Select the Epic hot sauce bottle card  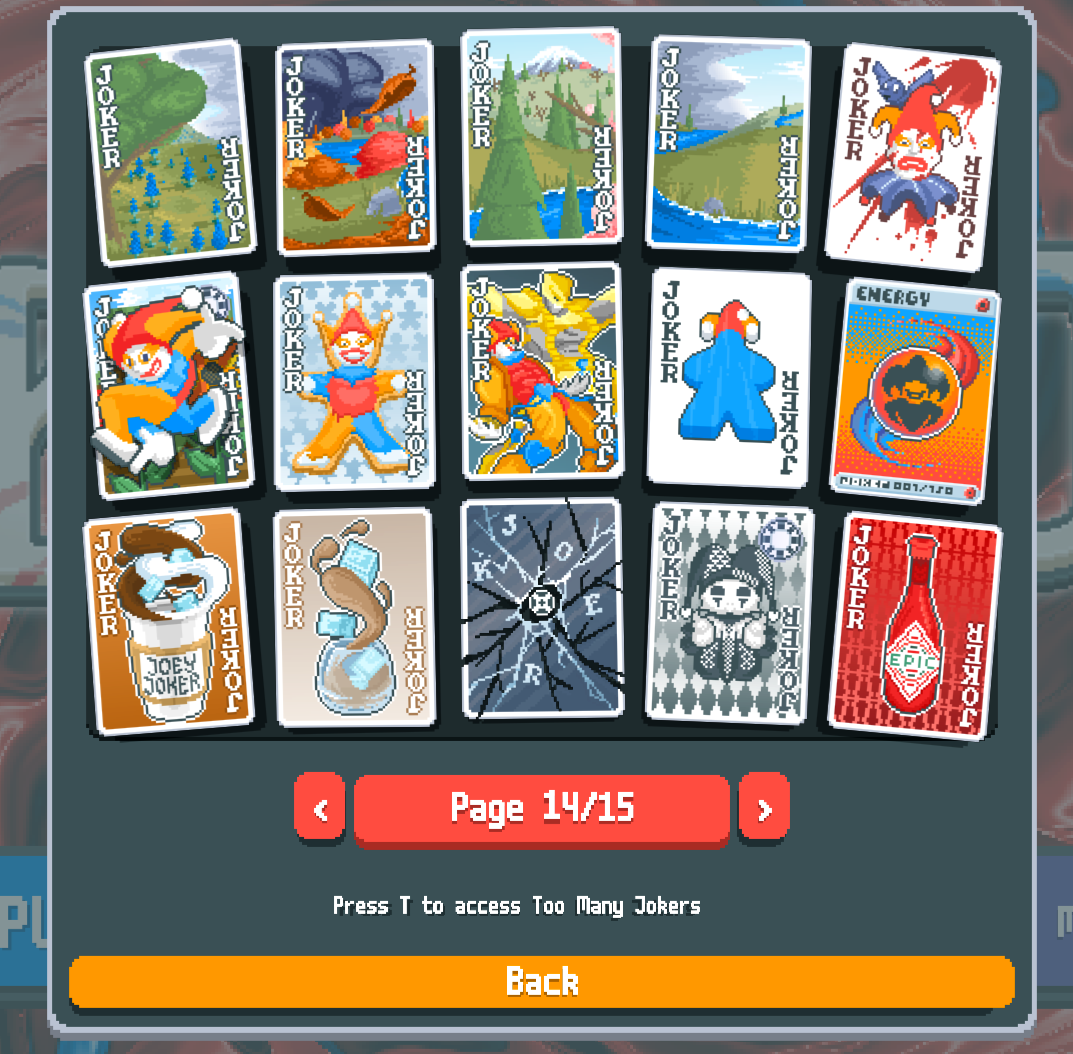coord(914,625)
